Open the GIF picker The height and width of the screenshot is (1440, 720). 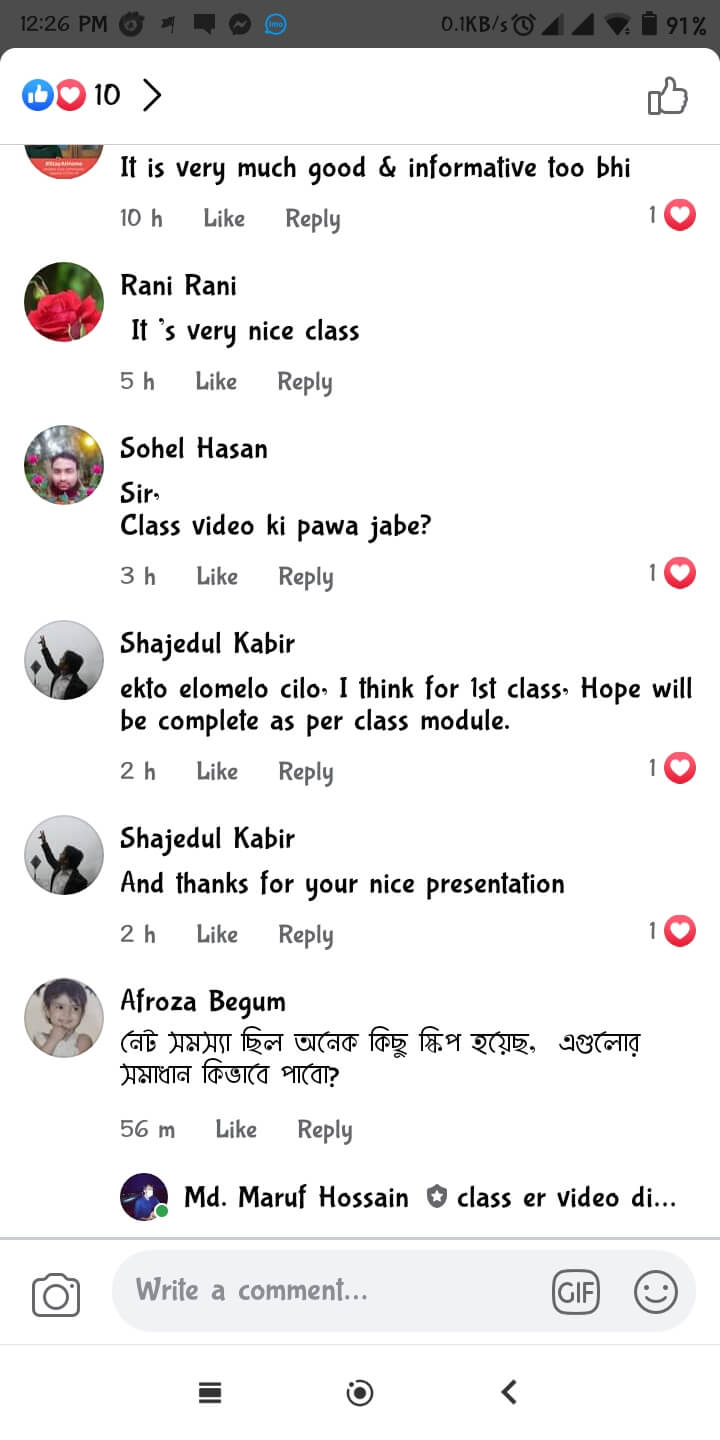[576, 1292]
